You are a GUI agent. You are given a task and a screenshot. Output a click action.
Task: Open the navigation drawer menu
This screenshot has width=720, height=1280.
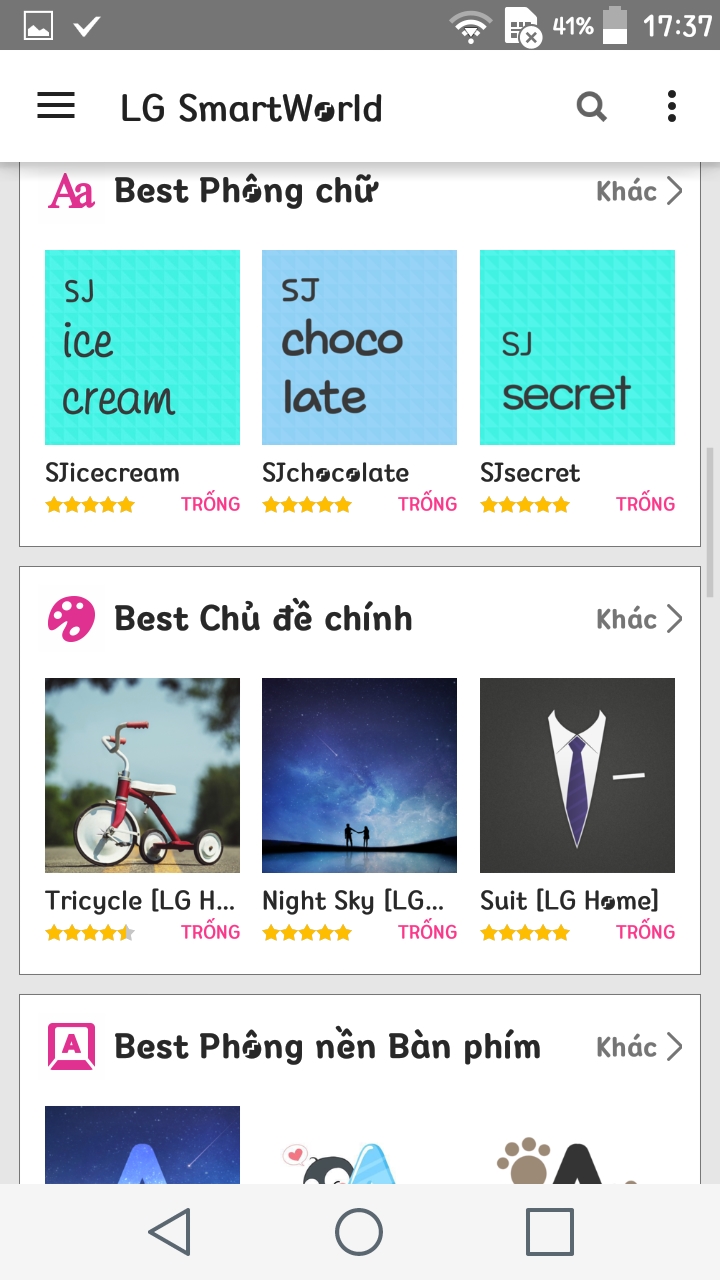point(55,106)
